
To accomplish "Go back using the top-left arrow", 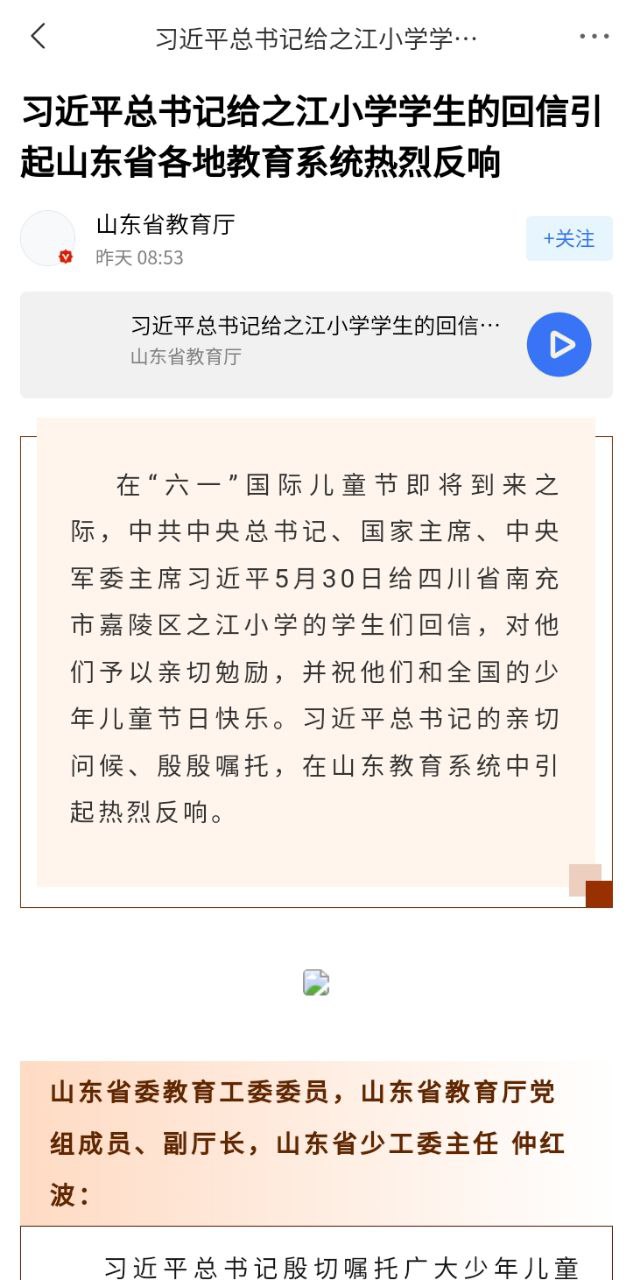I will 38,37.
